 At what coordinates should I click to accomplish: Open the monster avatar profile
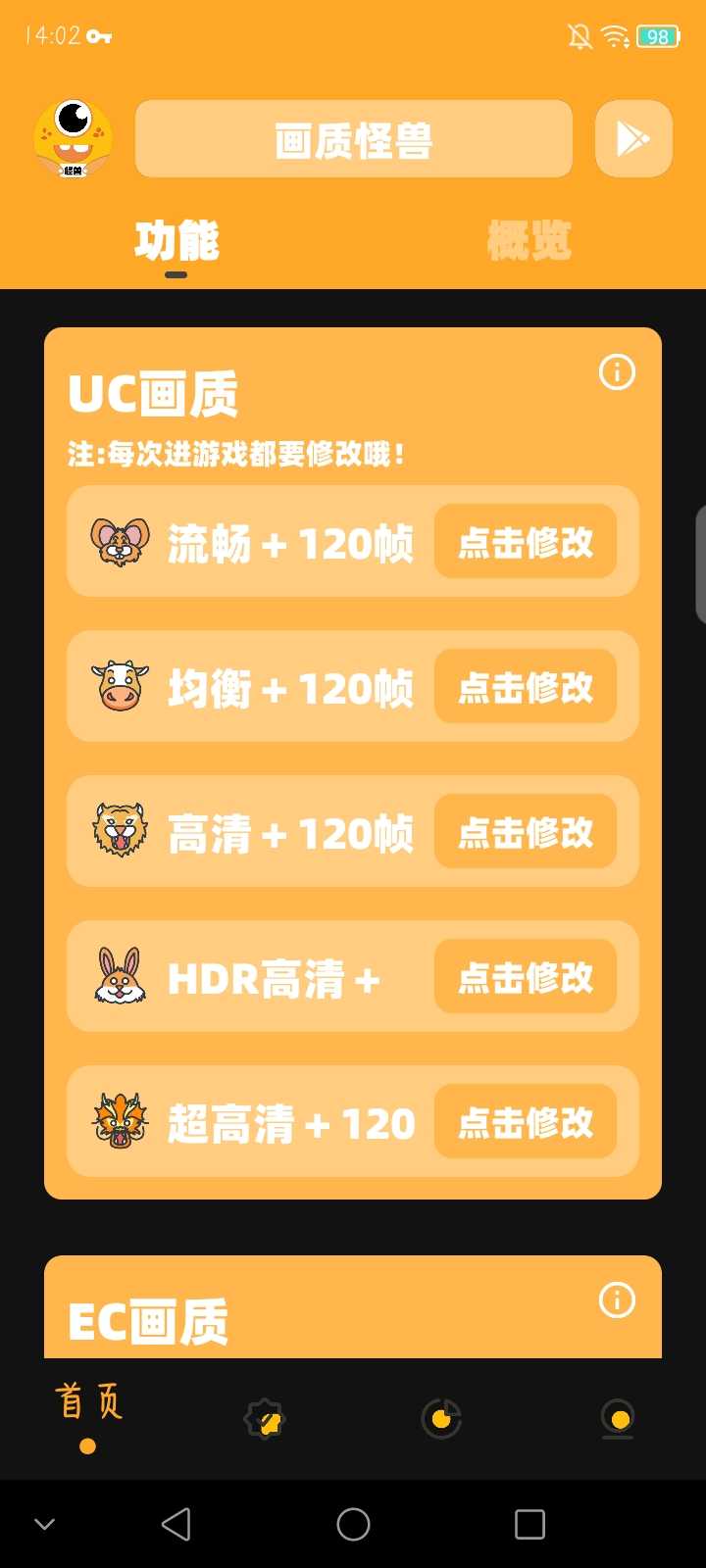73,139
